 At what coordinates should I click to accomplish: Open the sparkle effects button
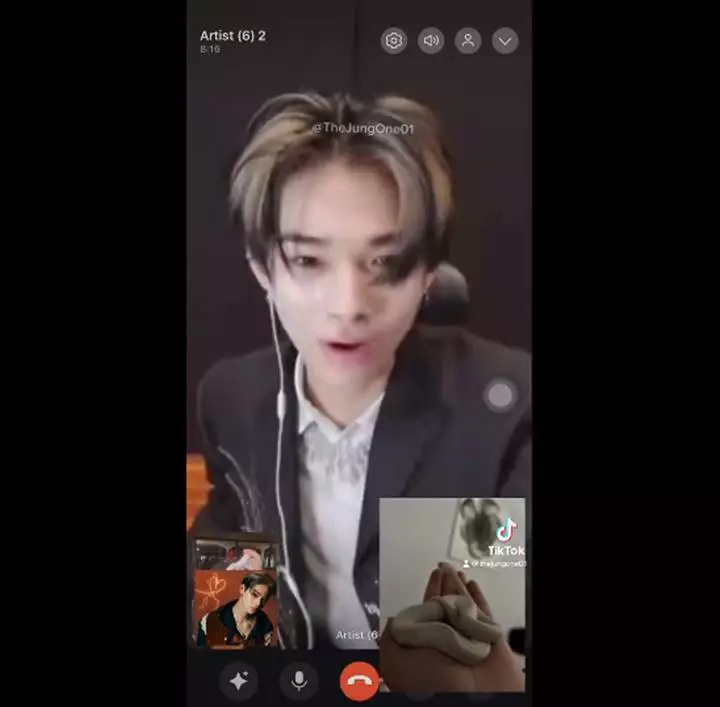pyautogui.click(x=238, y=681)
